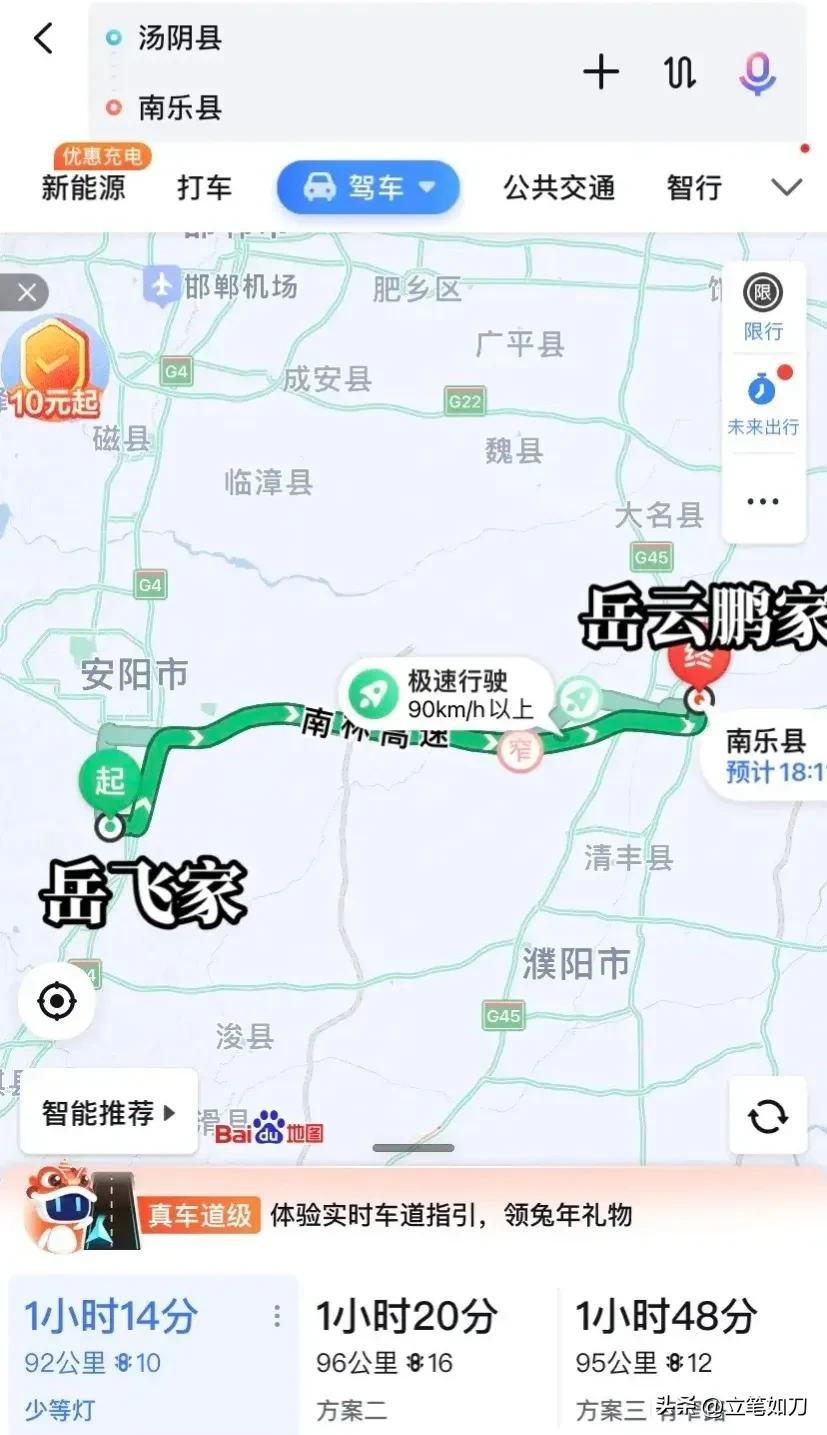Tap the current location crosshair icon
Viewport: 827px width, 1435px height.
click(57, 1001)
